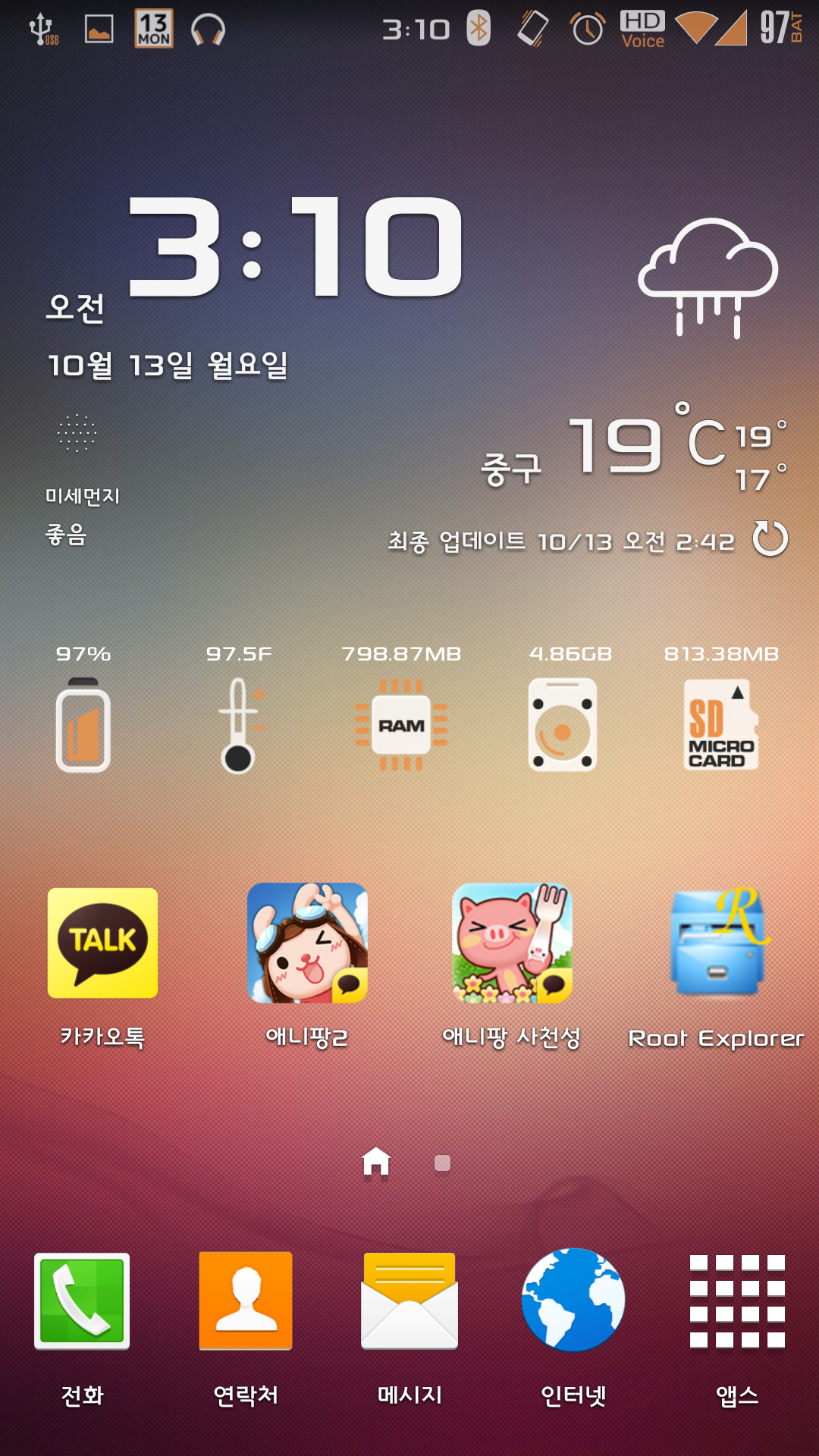Tap the 97.5F temperature widget

pyautogui.click(x=239, y=725)
